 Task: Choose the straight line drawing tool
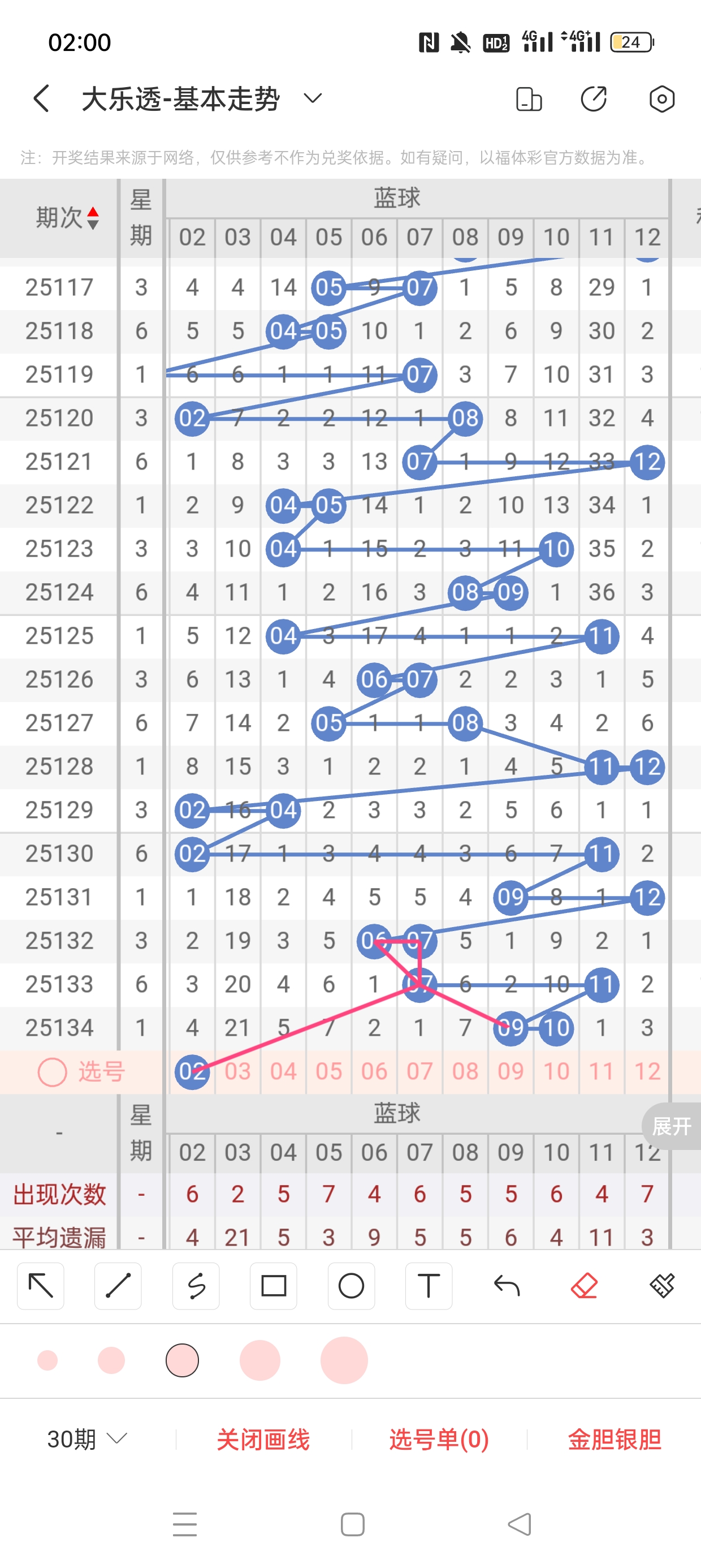point(118,1286)
